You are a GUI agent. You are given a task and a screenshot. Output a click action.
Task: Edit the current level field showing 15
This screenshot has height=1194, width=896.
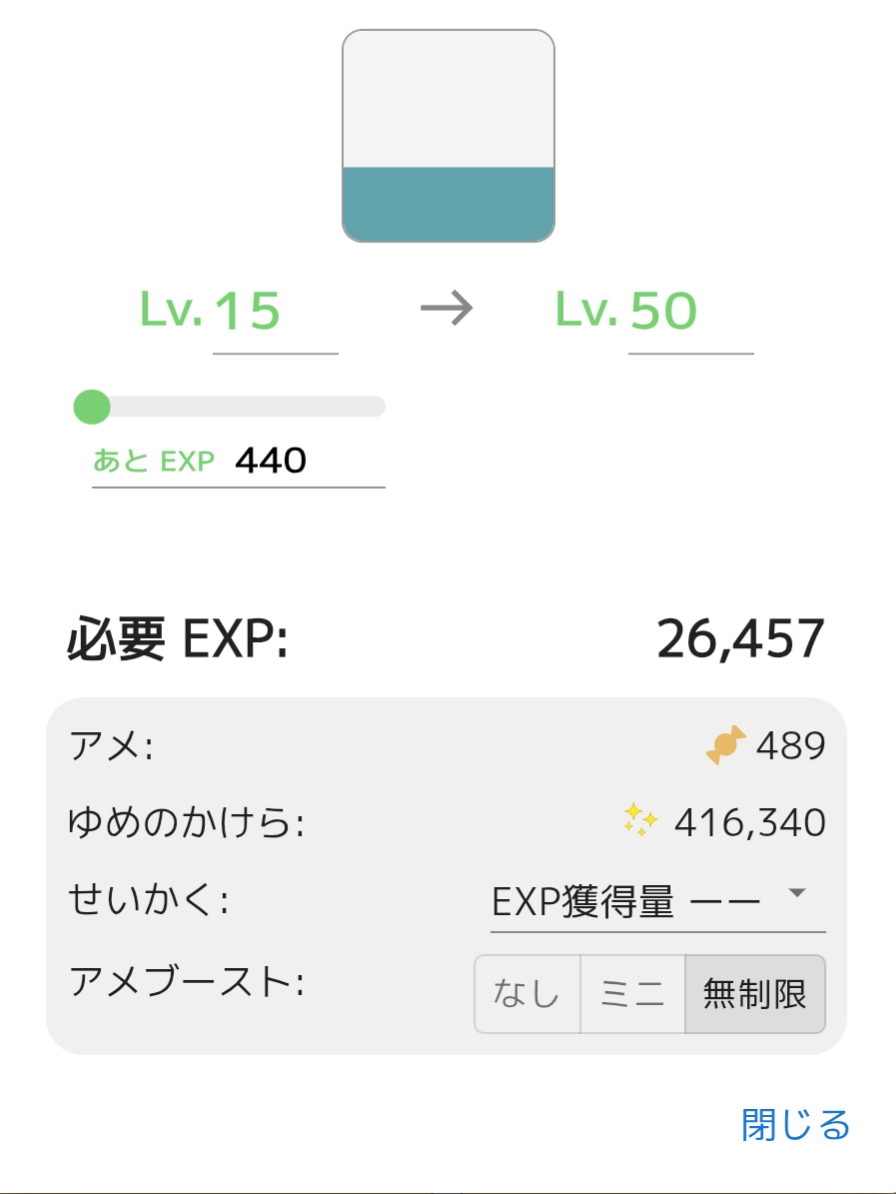[274, 313]
